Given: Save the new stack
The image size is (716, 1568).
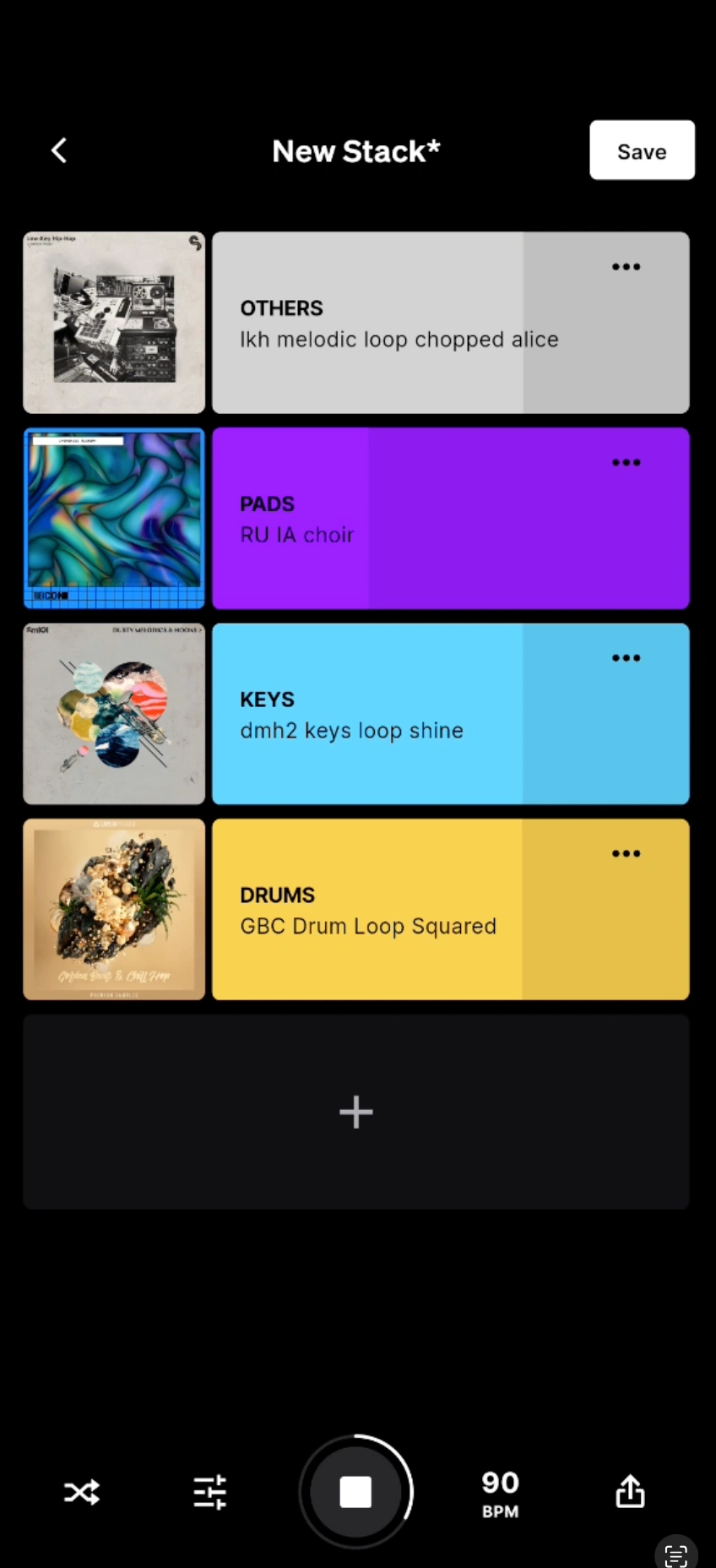Looking at the screenshot, I should [642, 150].
